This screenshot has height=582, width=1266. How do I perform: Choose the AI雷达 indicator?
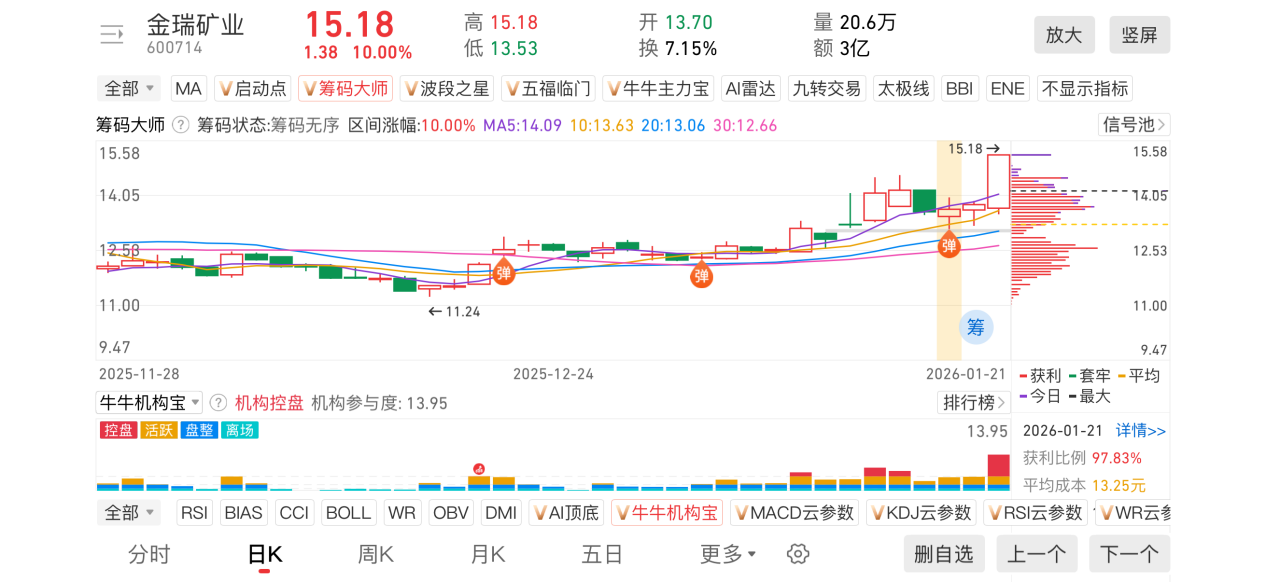[x=751, y=89]
